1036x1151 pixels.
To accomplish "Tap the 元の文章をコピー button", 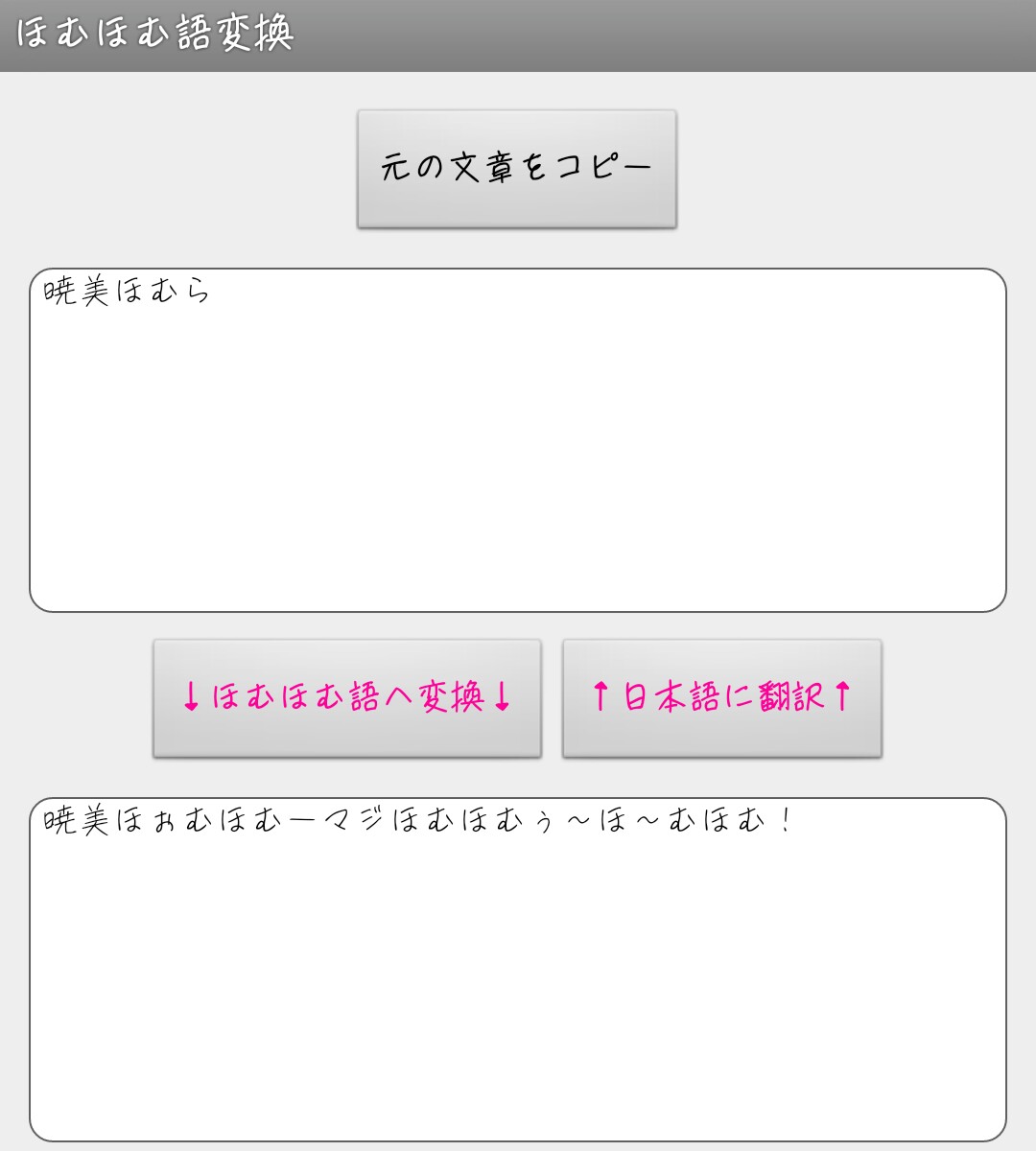I will [516, 169].
